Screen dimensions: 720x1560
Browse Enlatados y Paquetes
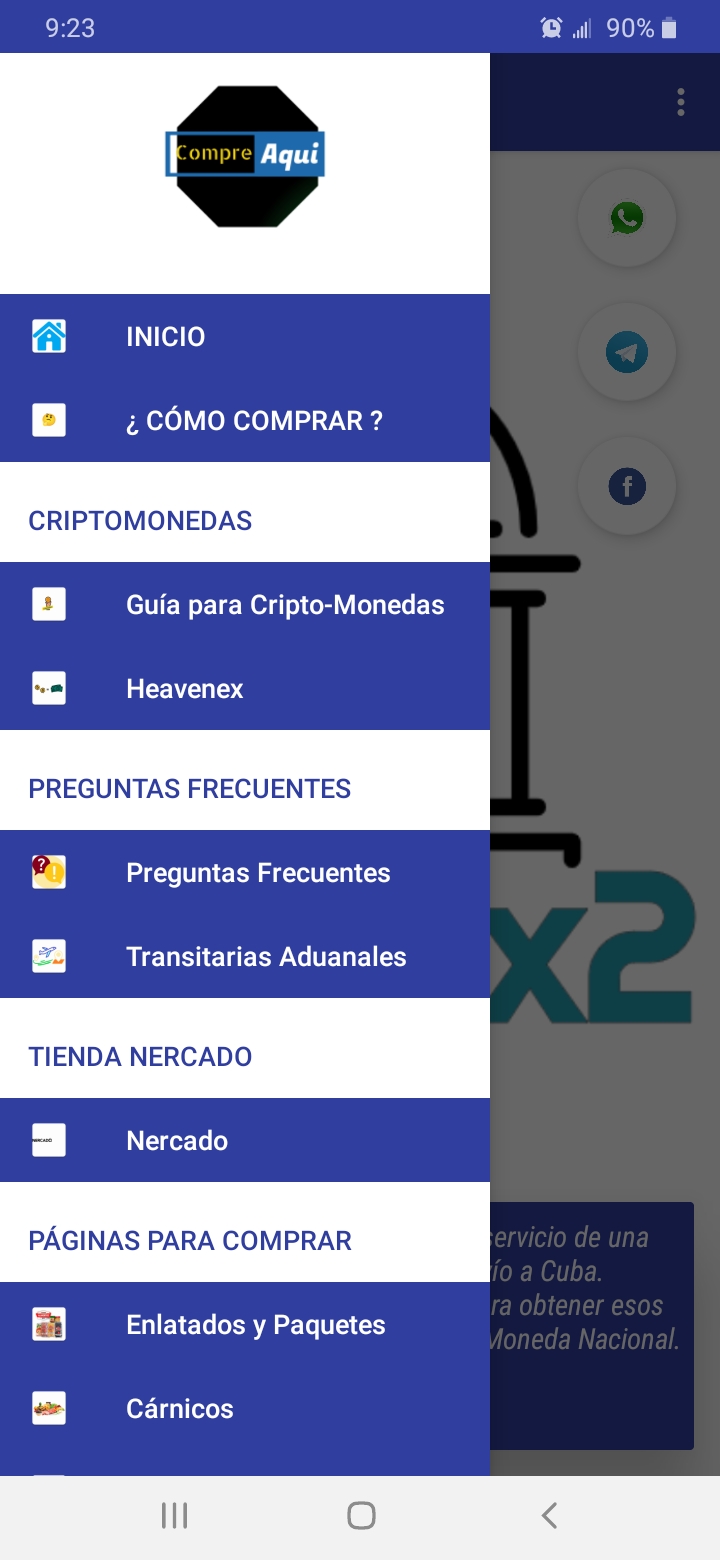pos(255,1324)
